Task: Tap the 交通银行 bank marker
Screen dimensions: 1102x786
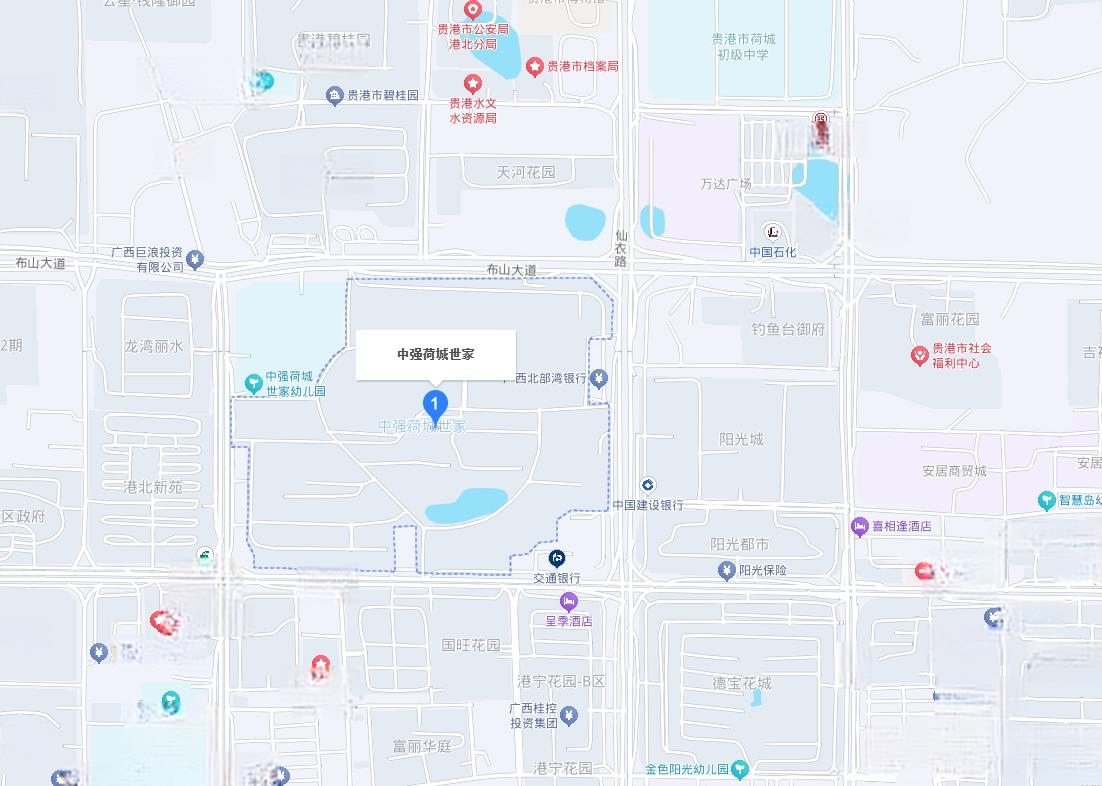Action: click(557, 559)
